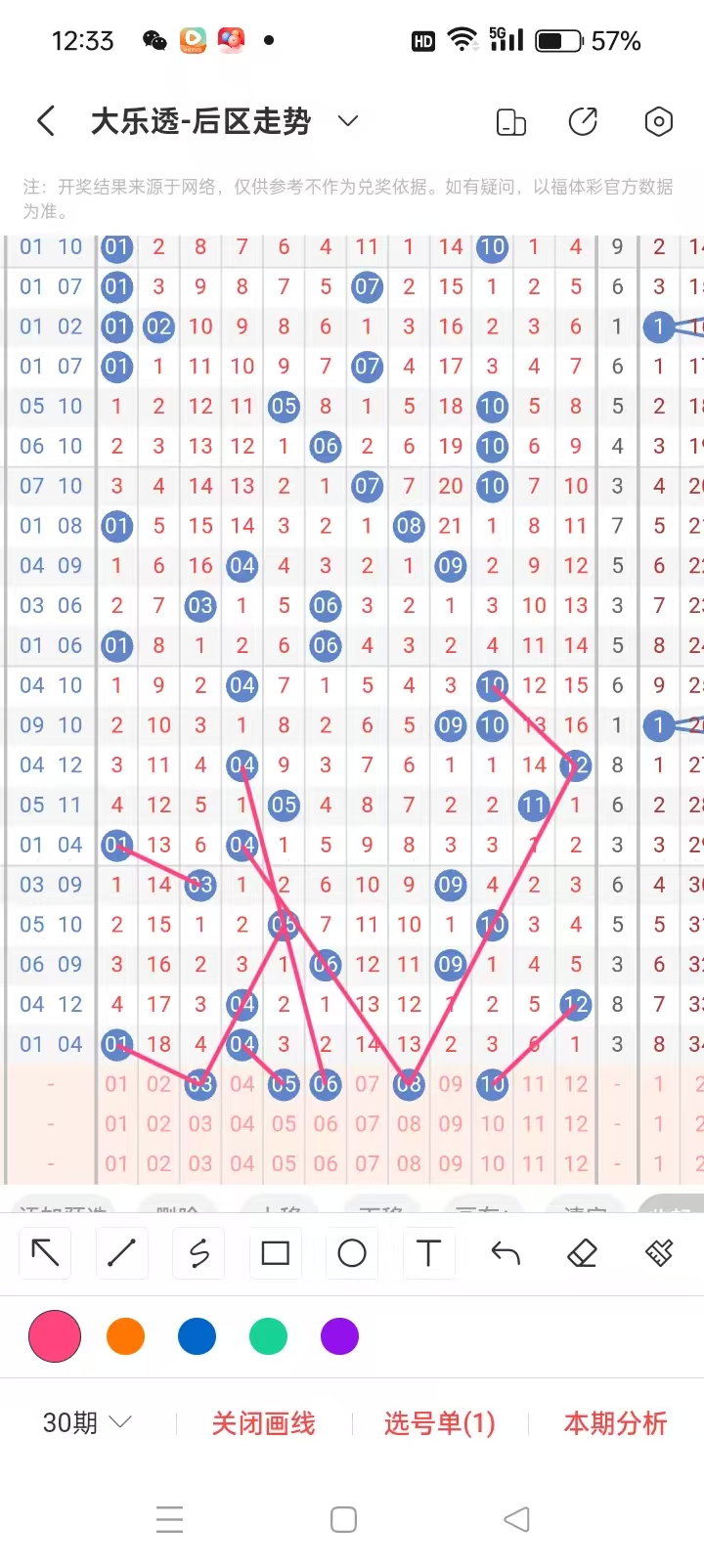Image resolution: width=704 pixels, height=1568 pixels.
Task: Select the straight line drawing tool
Action: pyautogui.click(x=121, y=1253)
